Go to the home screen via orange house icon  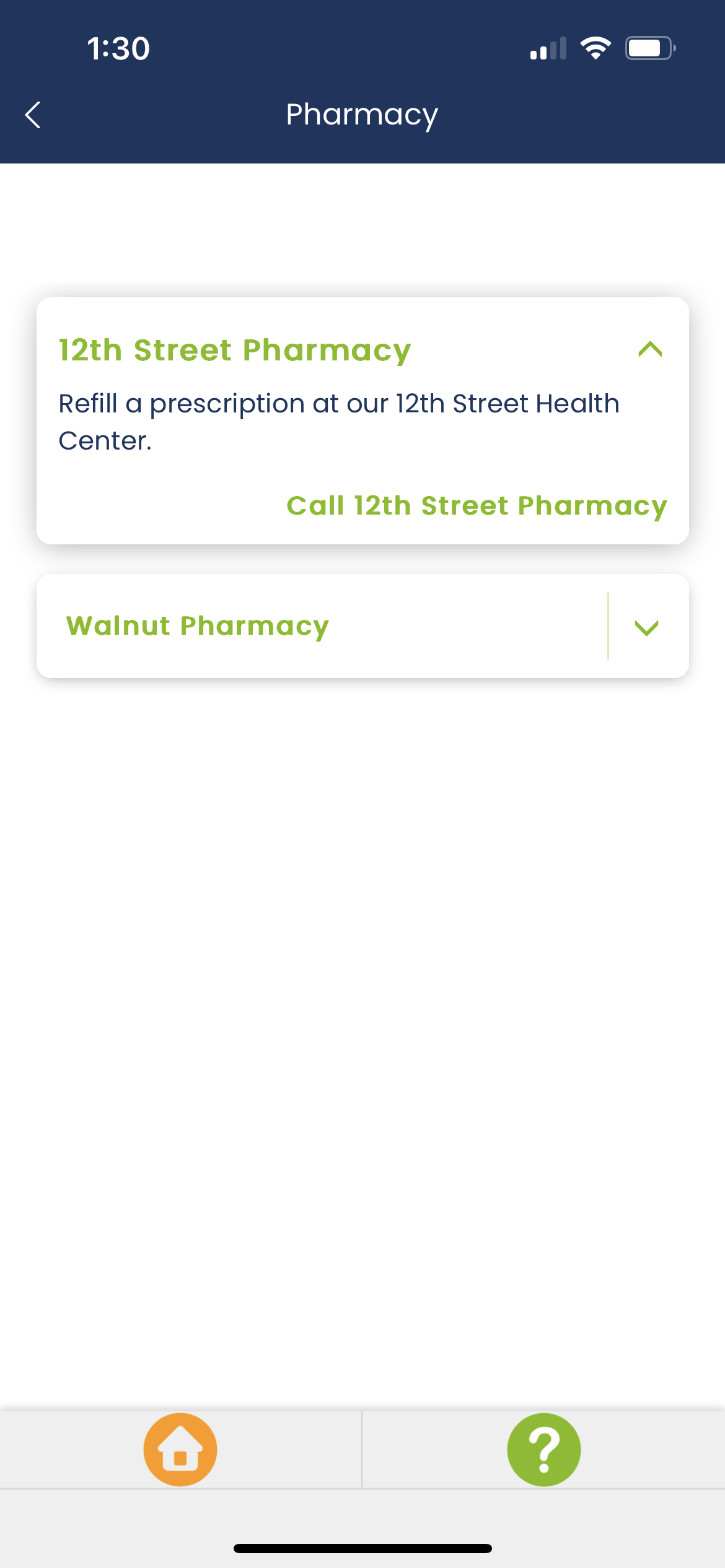click(180, 1450)
